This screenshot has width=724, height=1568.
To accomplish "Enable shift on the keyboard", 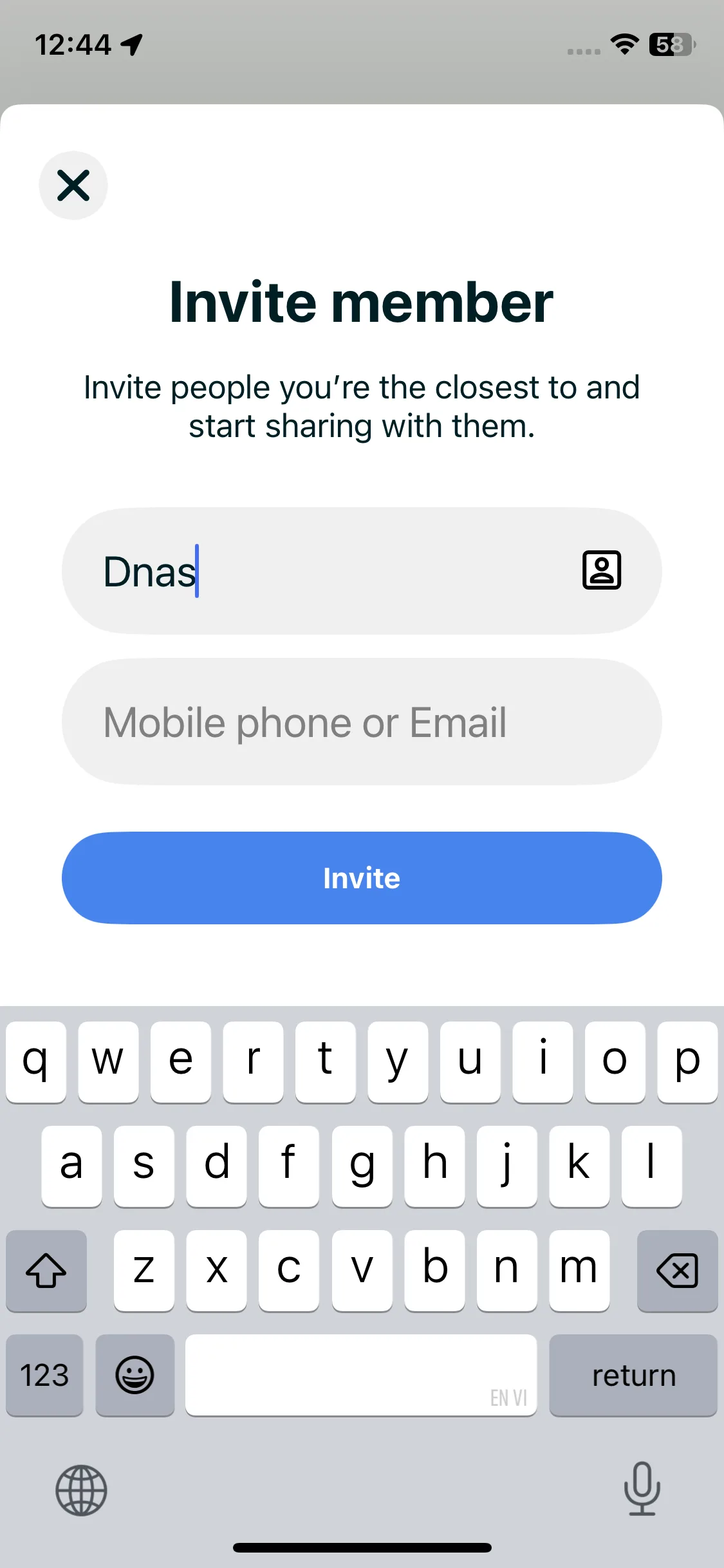I will click(46, 1271).
